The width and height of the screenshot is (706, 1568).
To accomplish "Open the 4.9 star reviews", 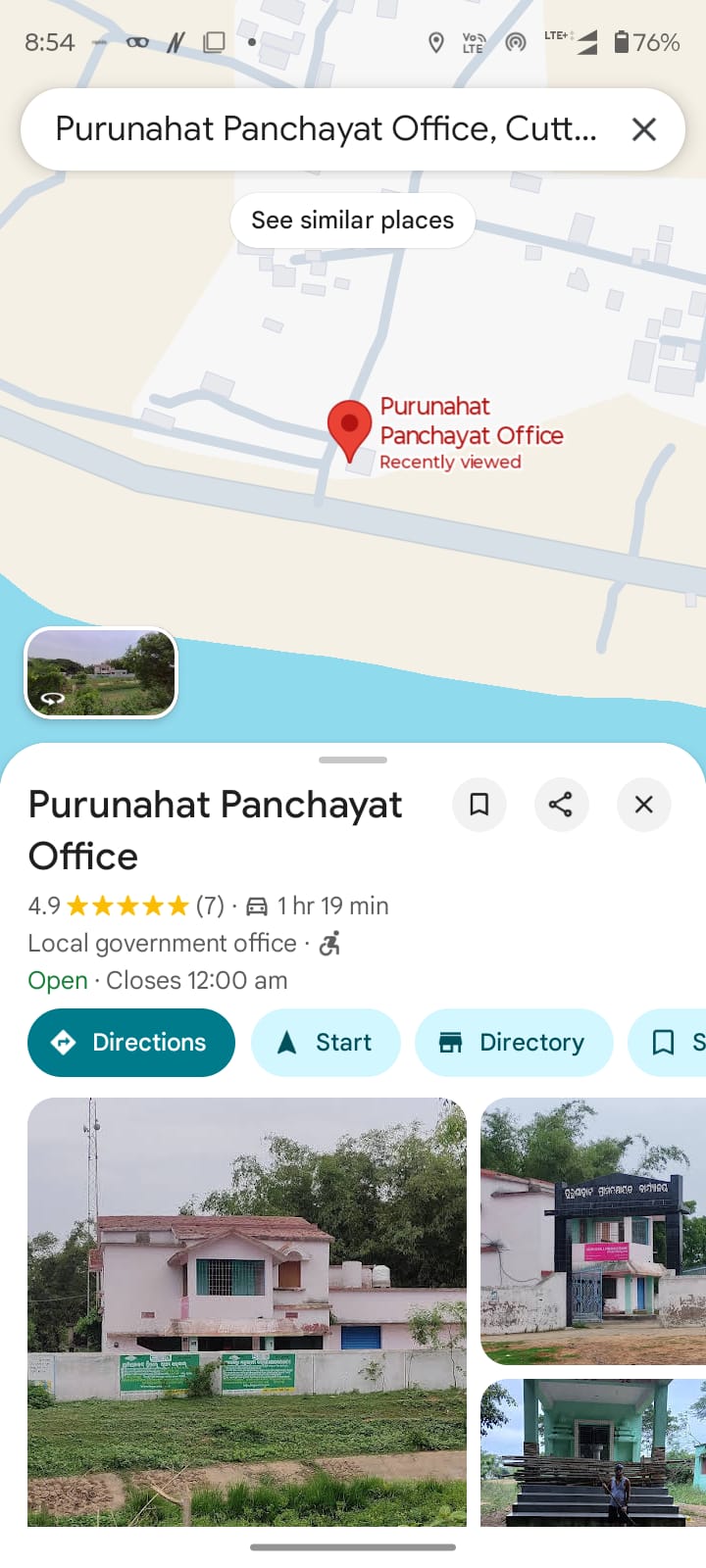I will (x=127, y=906).
